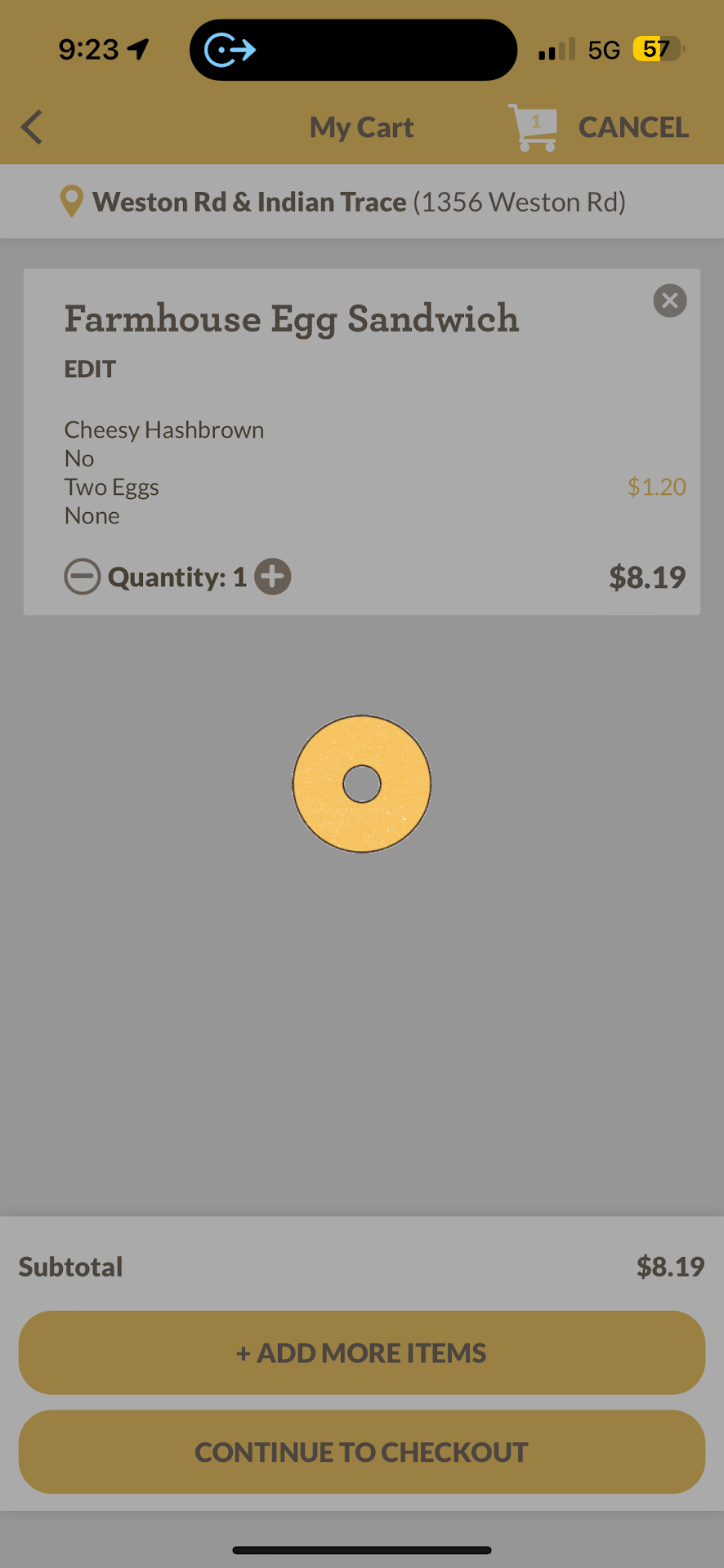Go back using the top-left arrow

click(x=32, y=127)
